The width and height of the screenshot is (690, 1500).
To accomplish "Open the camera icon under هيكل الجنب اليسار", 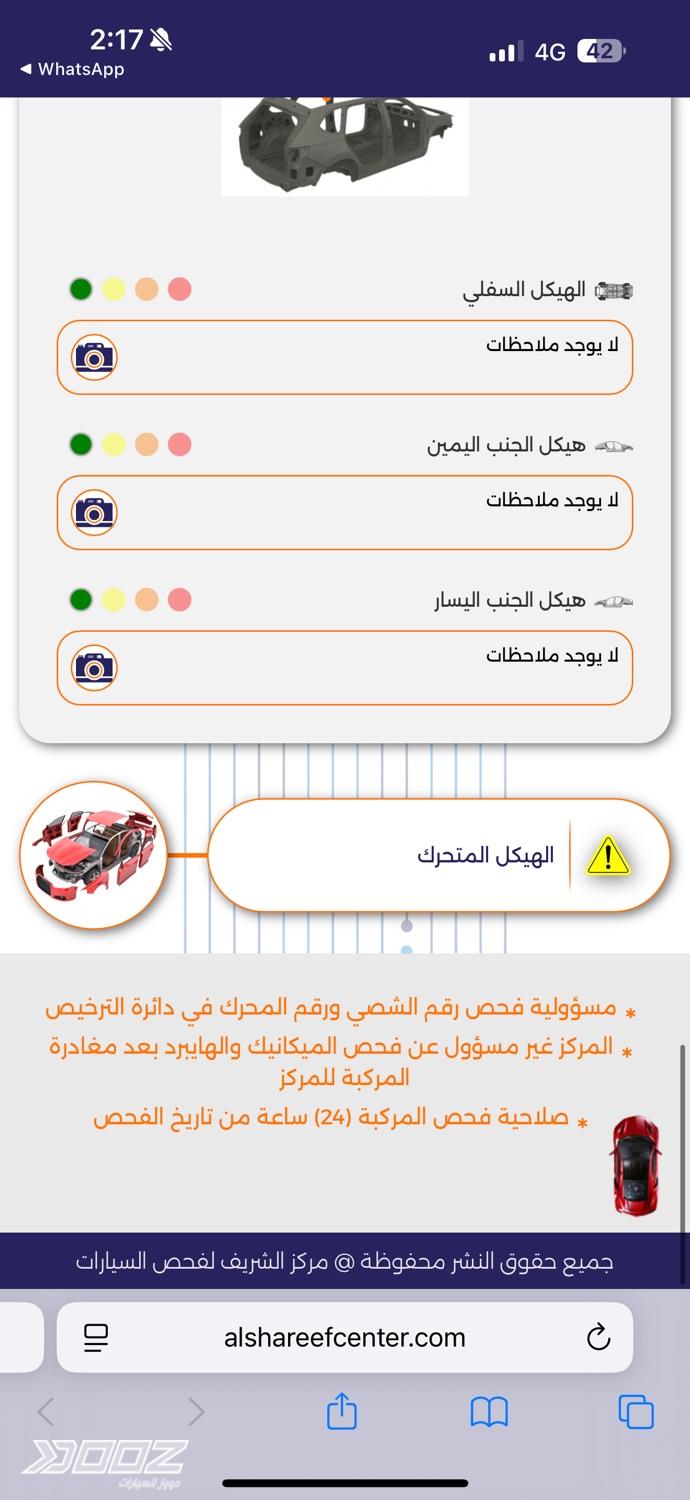I will click(95, 668).
